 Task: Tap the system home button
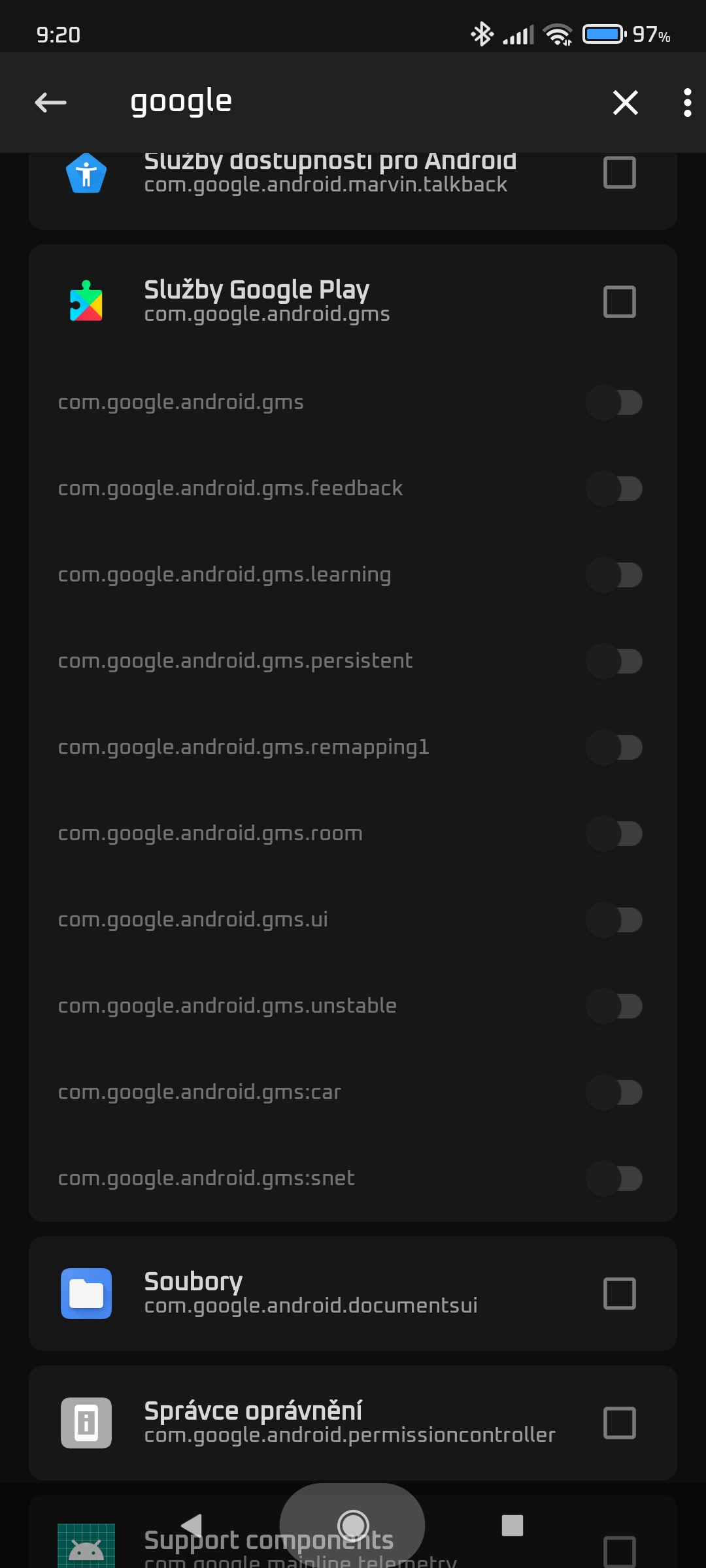[353, 1526]
